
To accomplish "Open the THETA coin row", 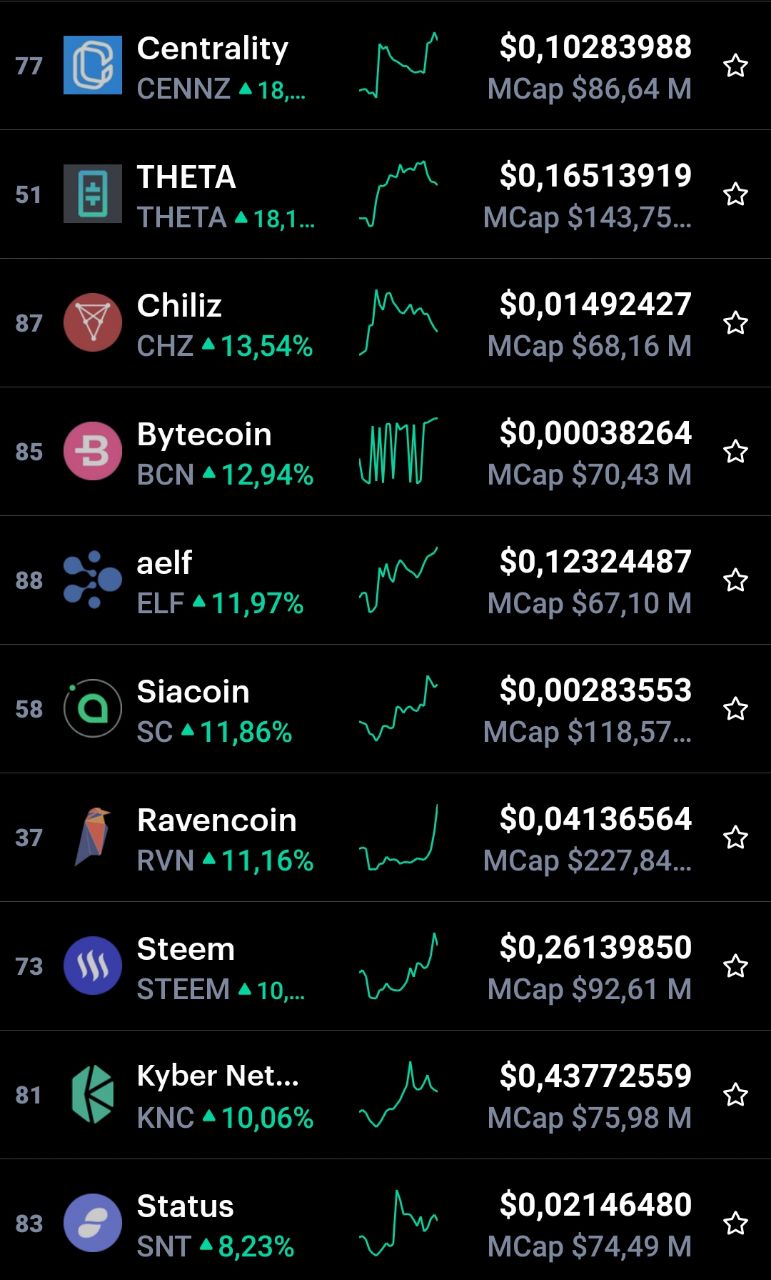I will [x=385, y=194].
